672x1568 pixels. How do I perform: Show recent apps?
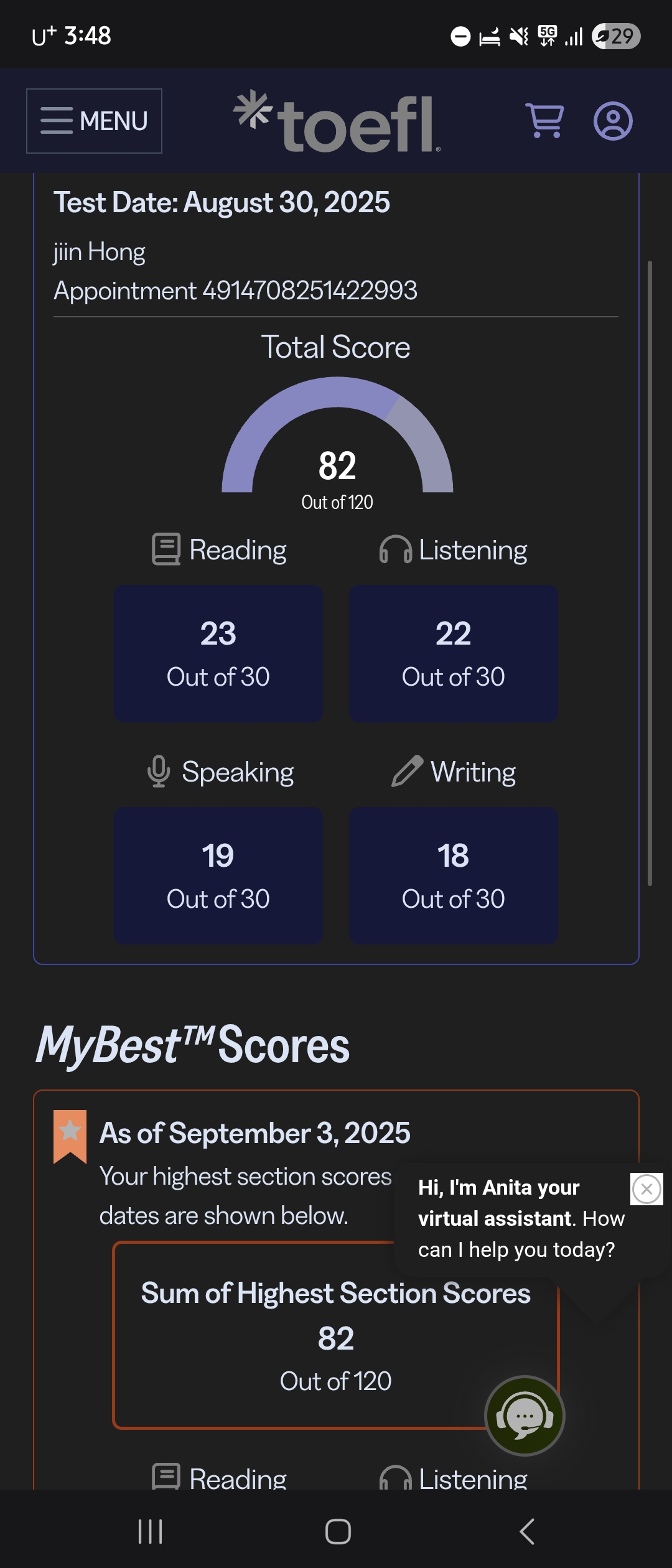150,1531
